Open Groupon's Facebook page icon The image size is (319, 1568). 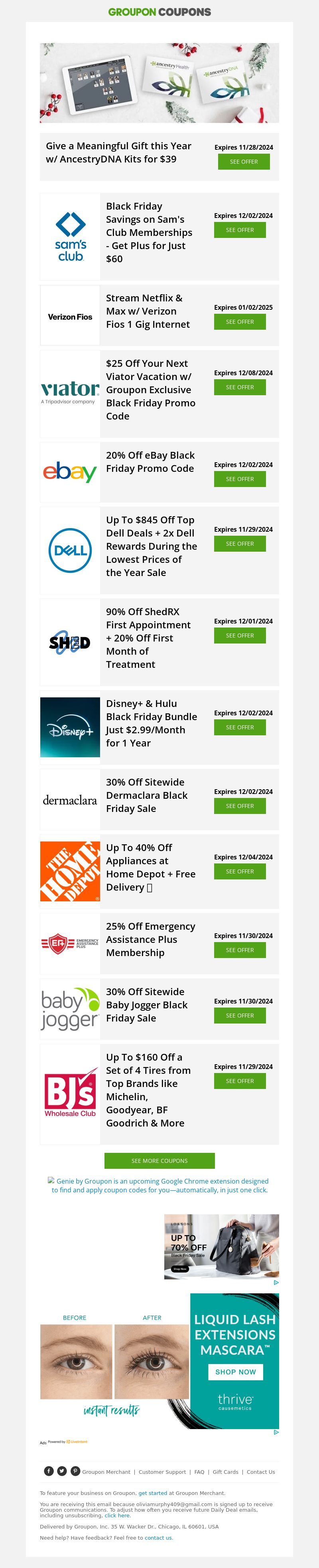pos(49,1471)
